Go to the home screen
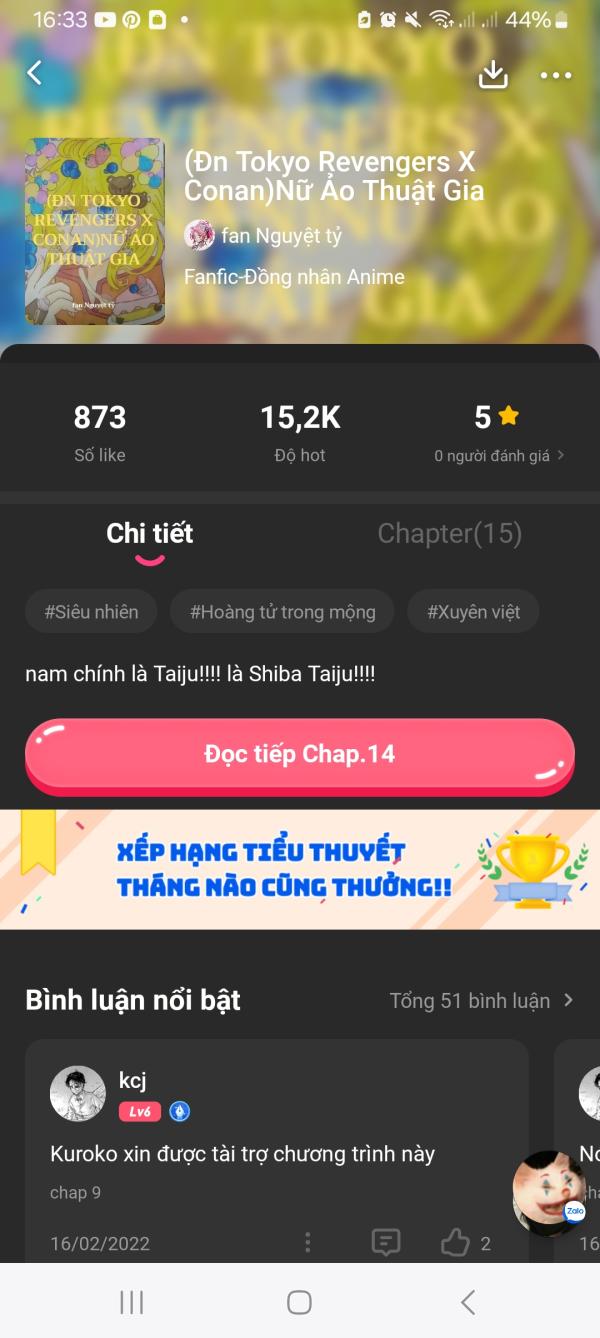 (299, 1302)
